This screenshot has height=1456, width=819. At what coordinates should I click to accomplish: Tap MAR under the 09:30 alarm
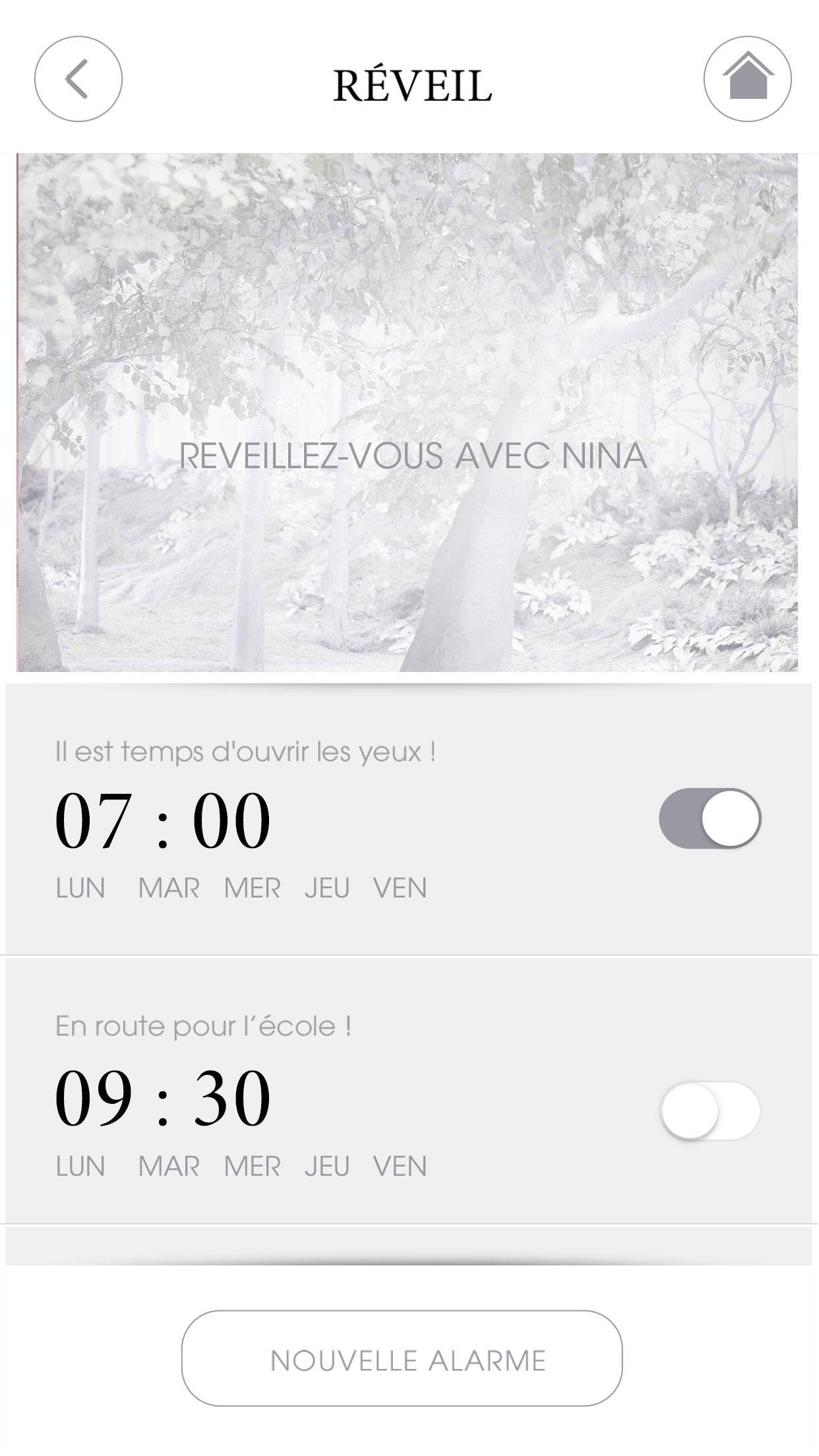(x=167, y=1166)
